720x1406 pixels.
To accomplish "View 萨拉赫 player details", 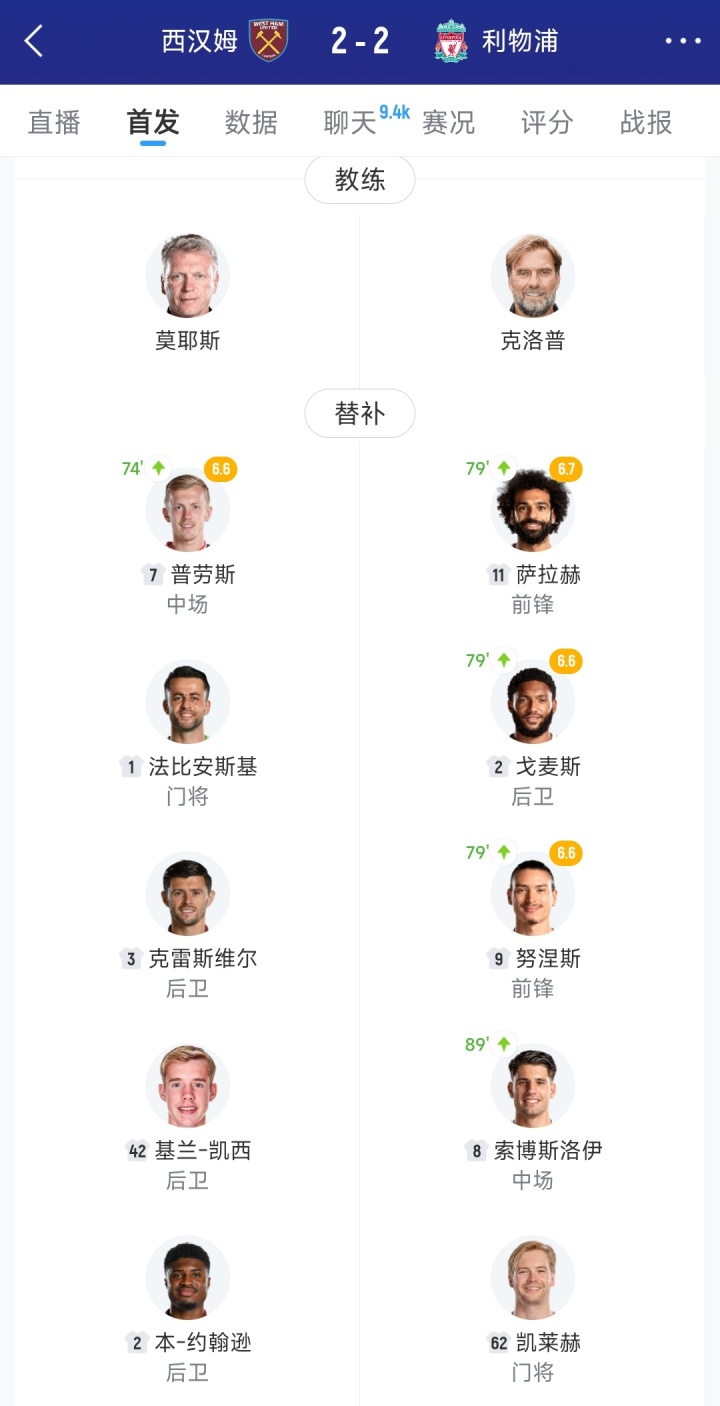I will [x=533, y=510].
